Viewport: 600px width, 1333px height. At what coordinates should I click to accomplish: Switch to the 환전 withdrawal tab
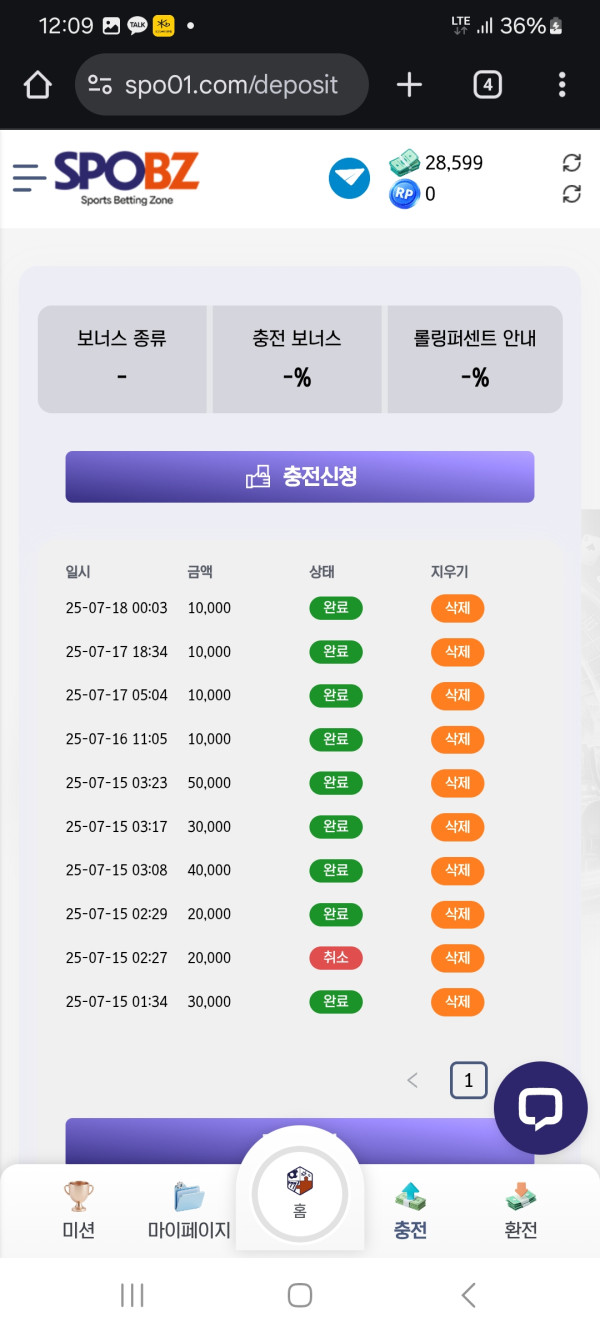pos(520,1209)
